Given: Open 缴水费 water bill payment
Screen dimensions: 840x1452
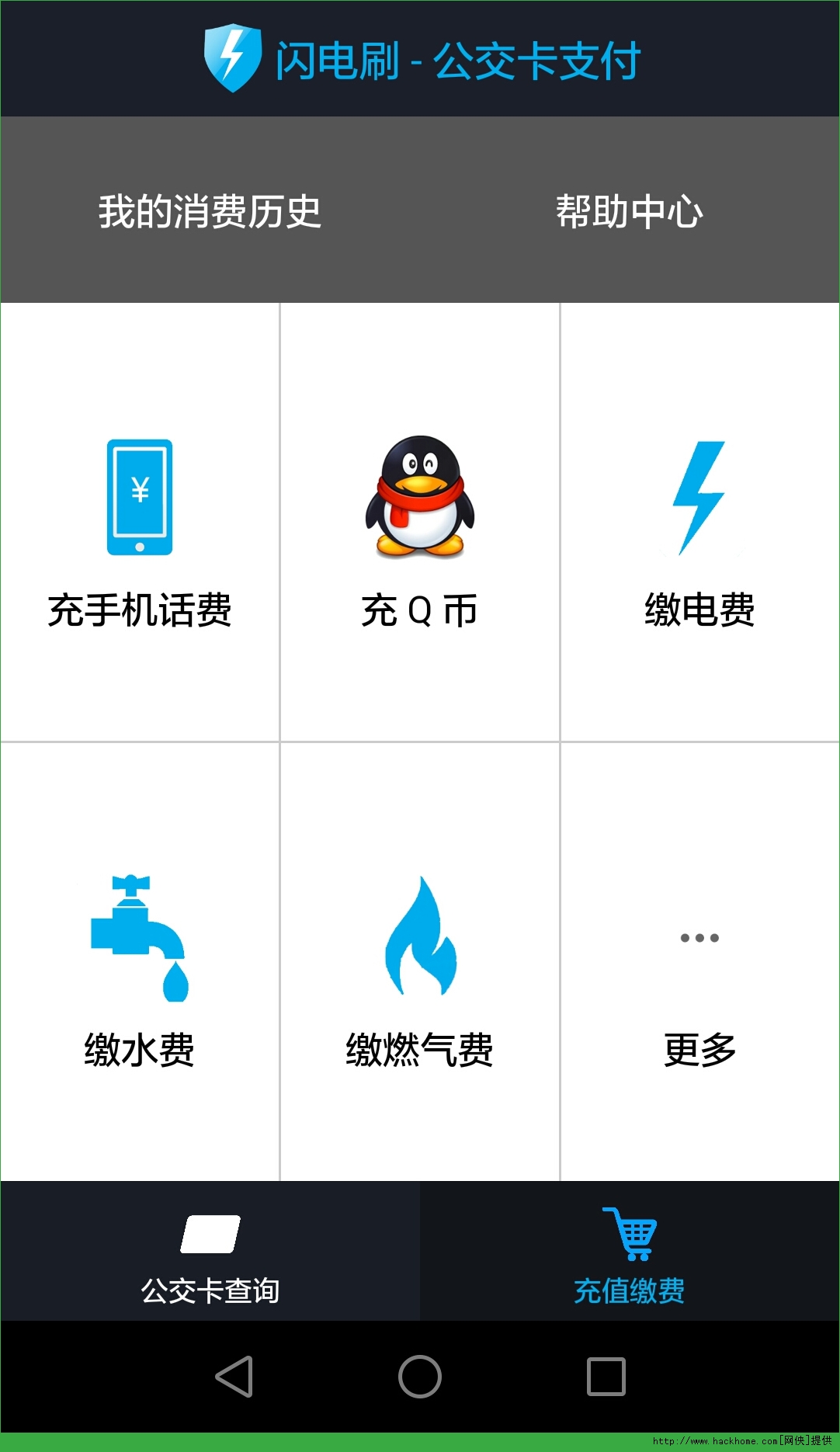Looking at the screenshot, I should pos(140,963).
